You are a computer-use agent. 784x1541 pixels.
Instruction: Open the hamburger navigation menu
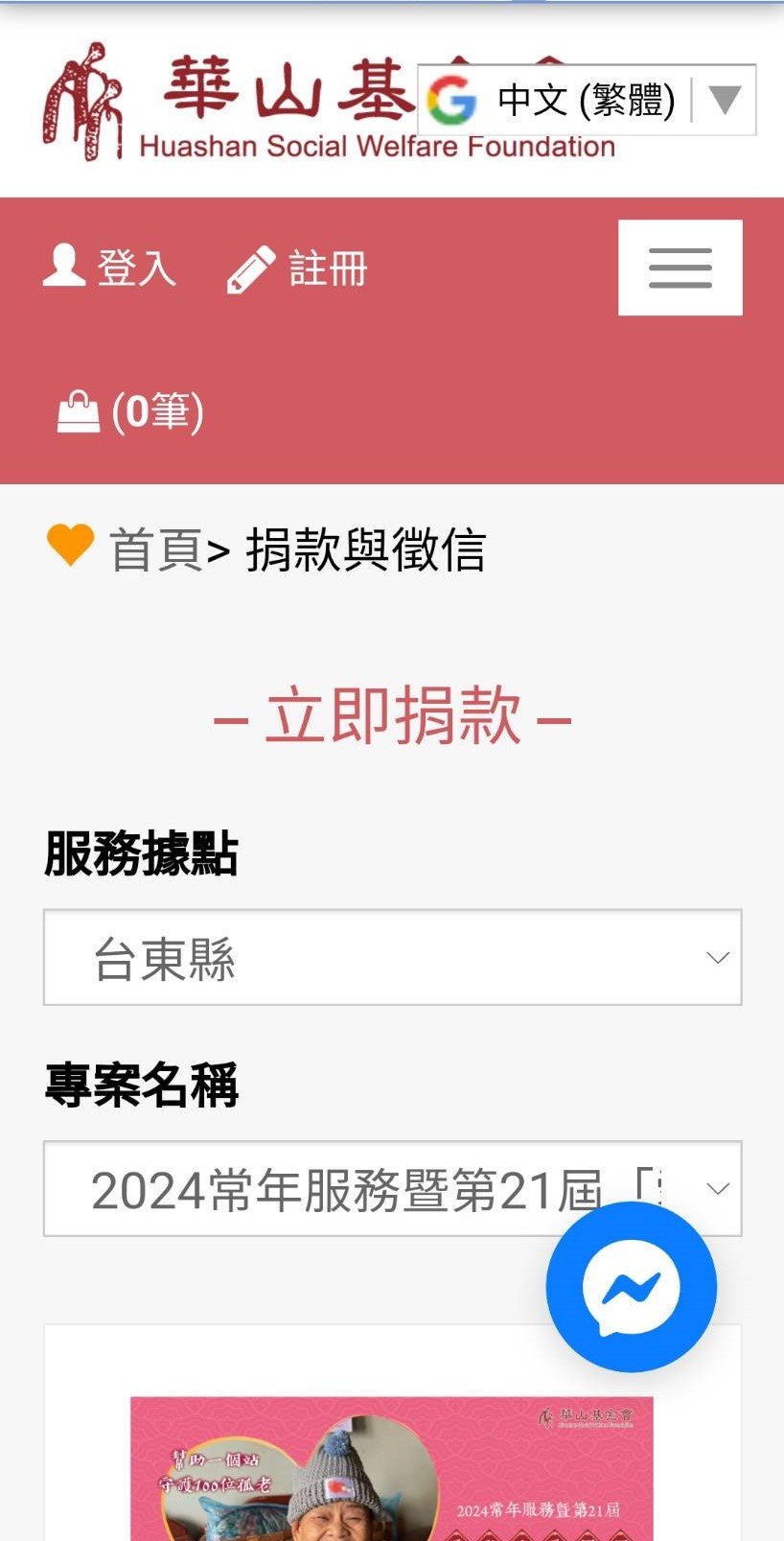[x=680, y=269]
